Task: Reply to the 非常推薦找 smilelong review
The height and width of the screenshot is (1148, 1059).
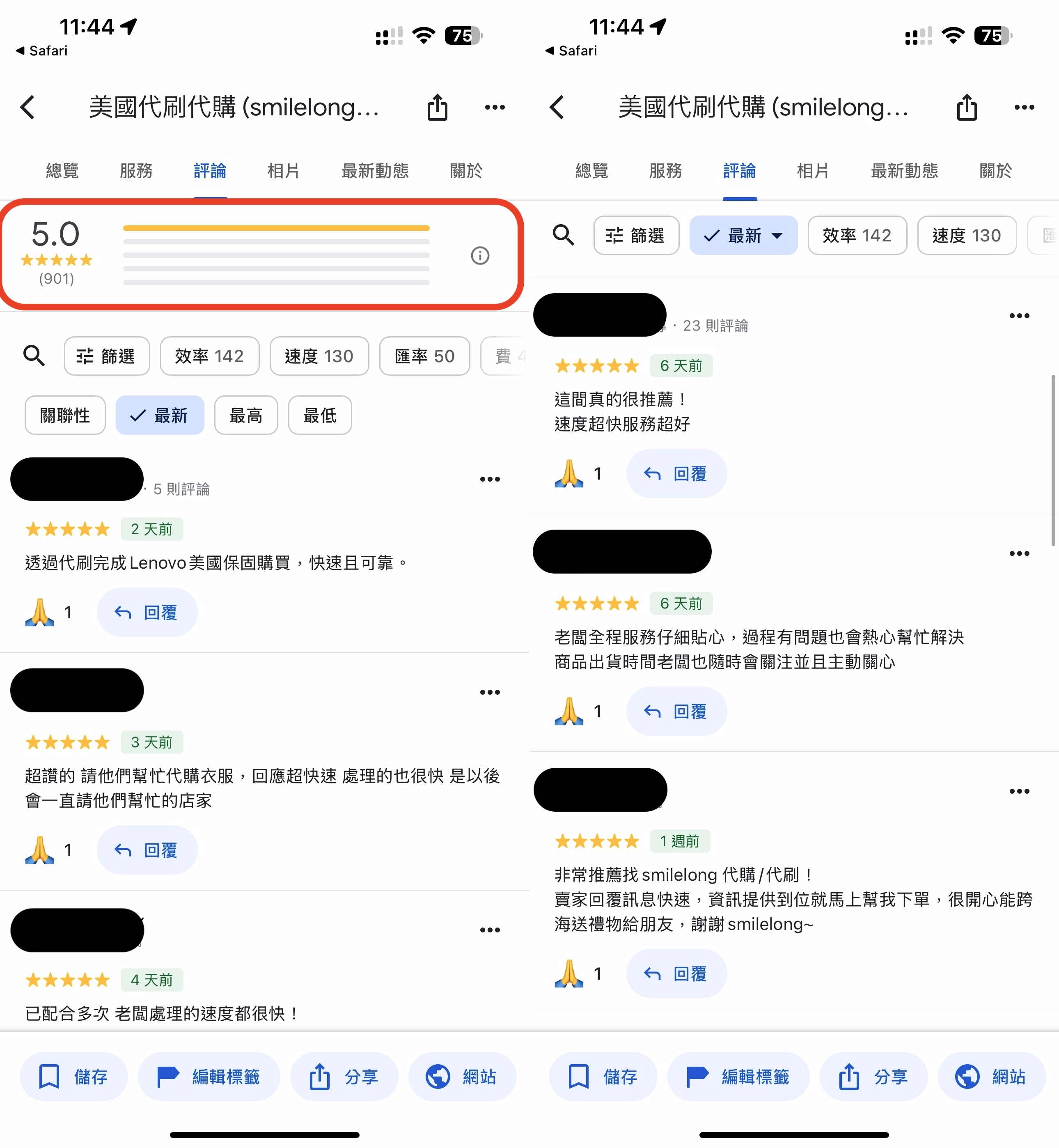Action: pyautogui.click(x=676, y=974)
